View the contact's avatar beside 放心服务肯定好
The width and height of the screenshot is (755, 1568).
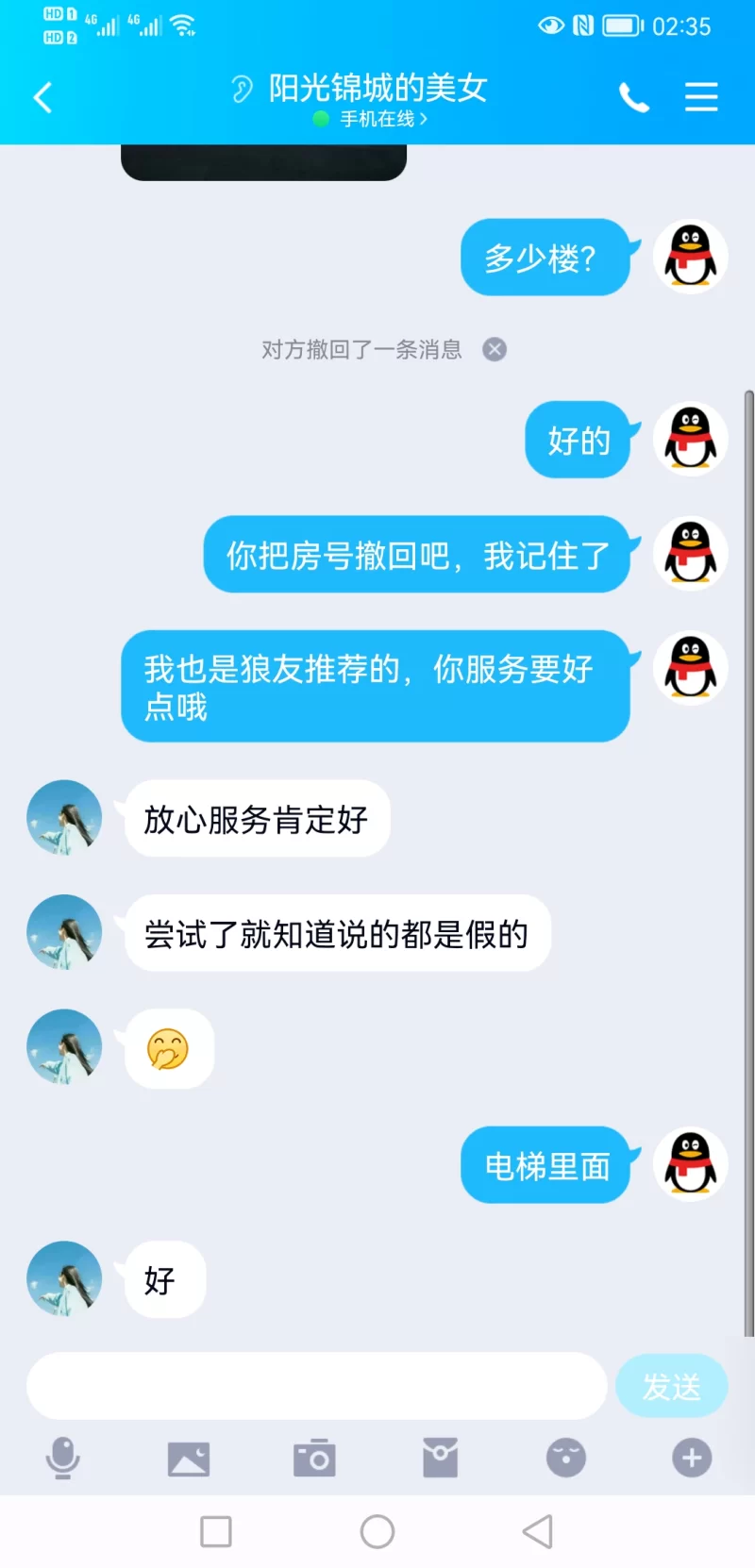[x=64, y=818]
